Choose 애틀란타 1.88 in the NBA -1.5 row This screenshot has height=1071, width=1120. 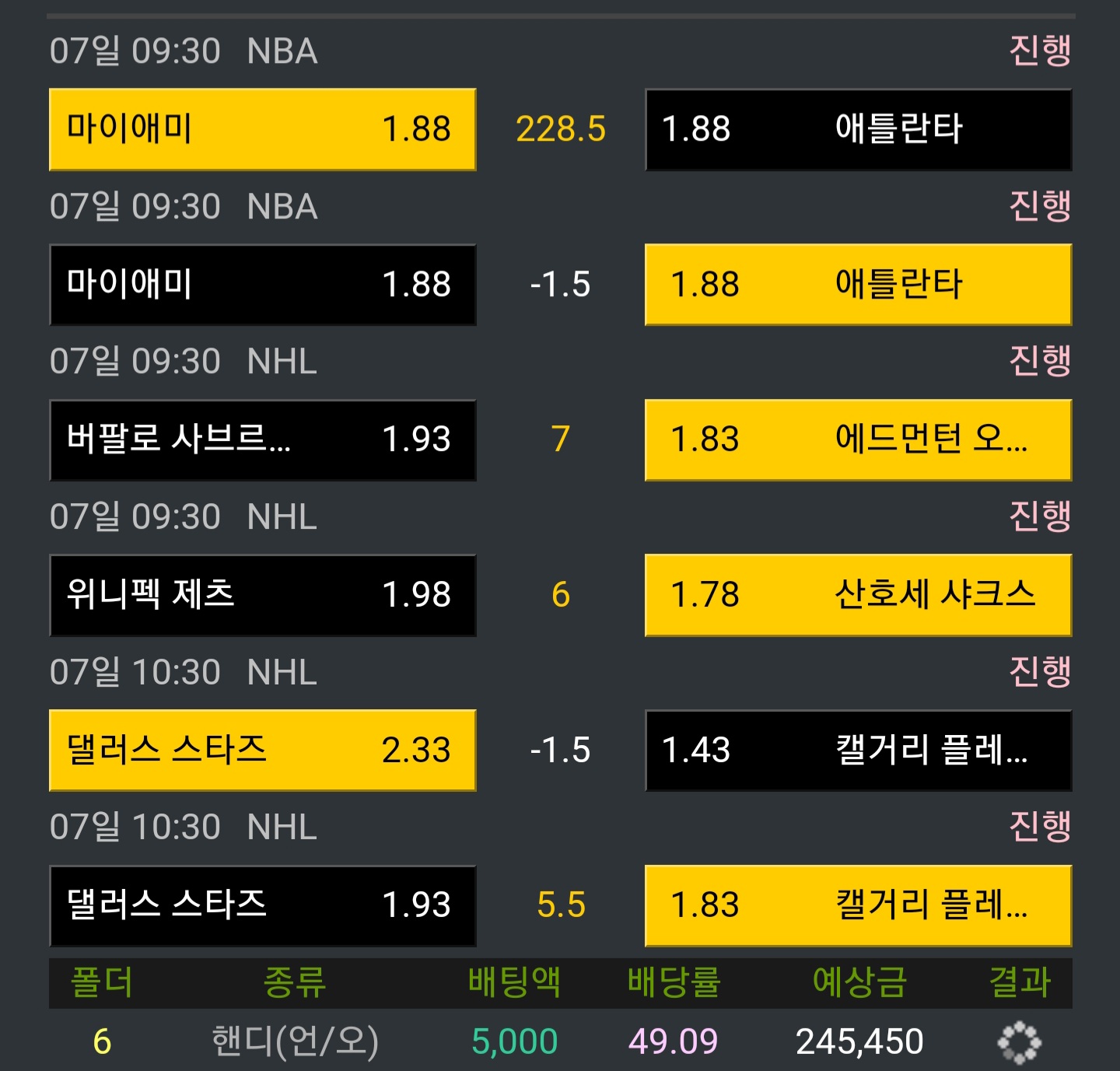859,285
